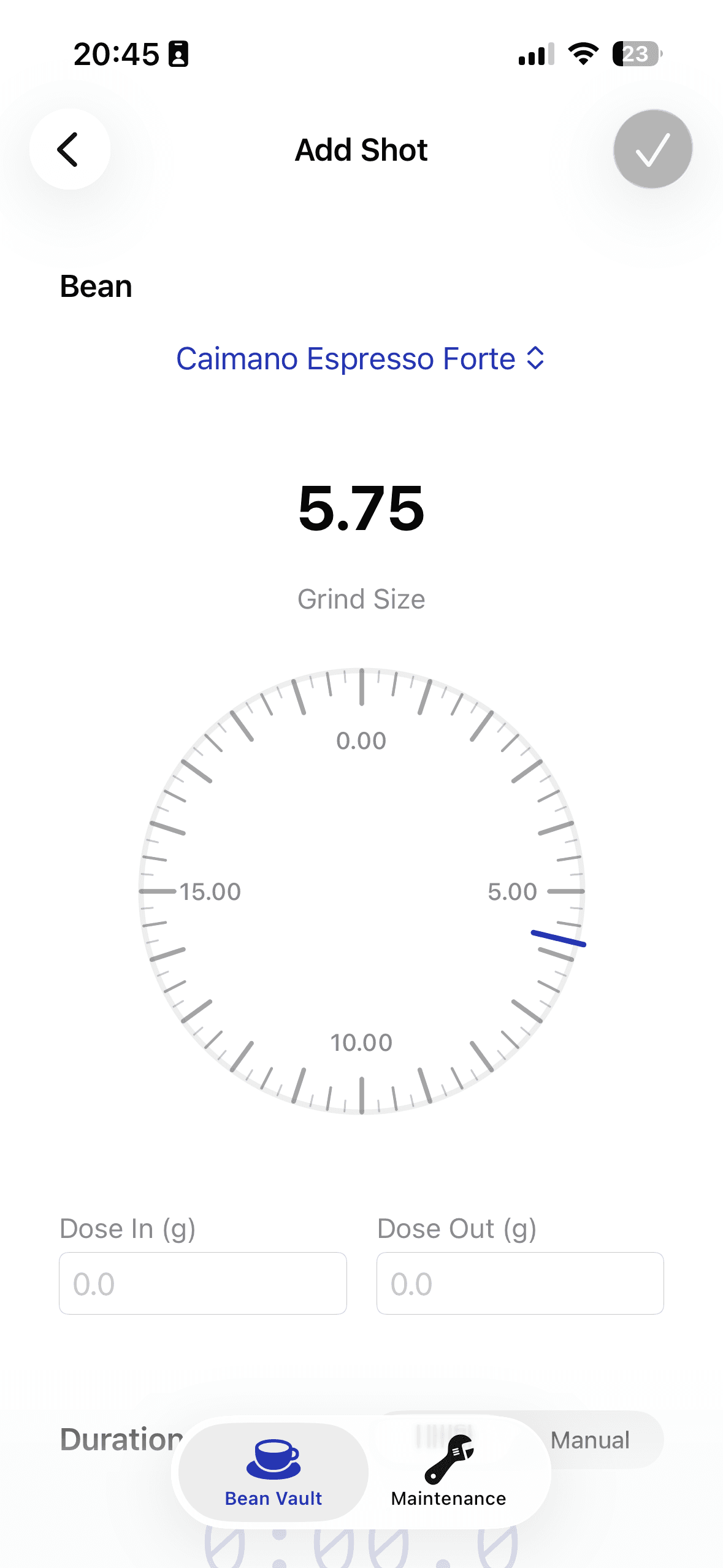Go back from Add Shot
Image resolution: width=723 pixels, height=1568 pixels.
69,149
